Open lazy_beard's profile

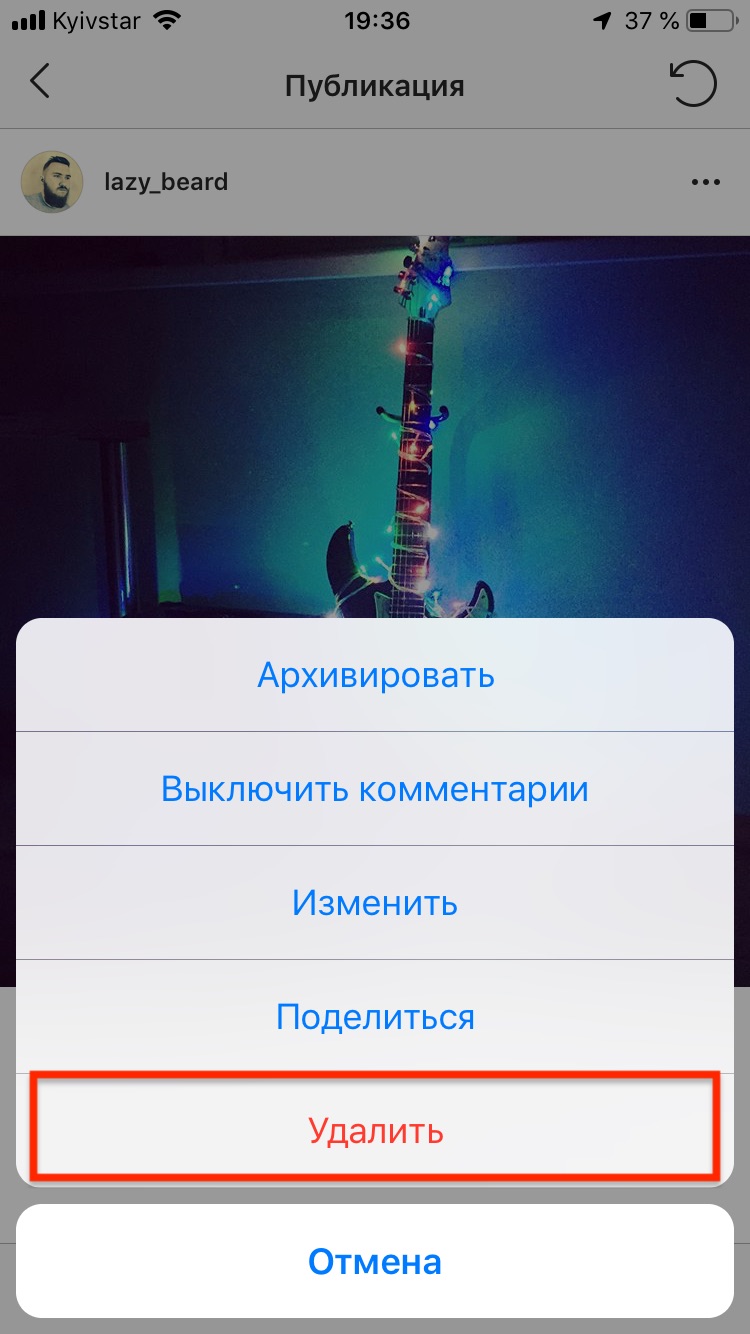tap(165, 182)
